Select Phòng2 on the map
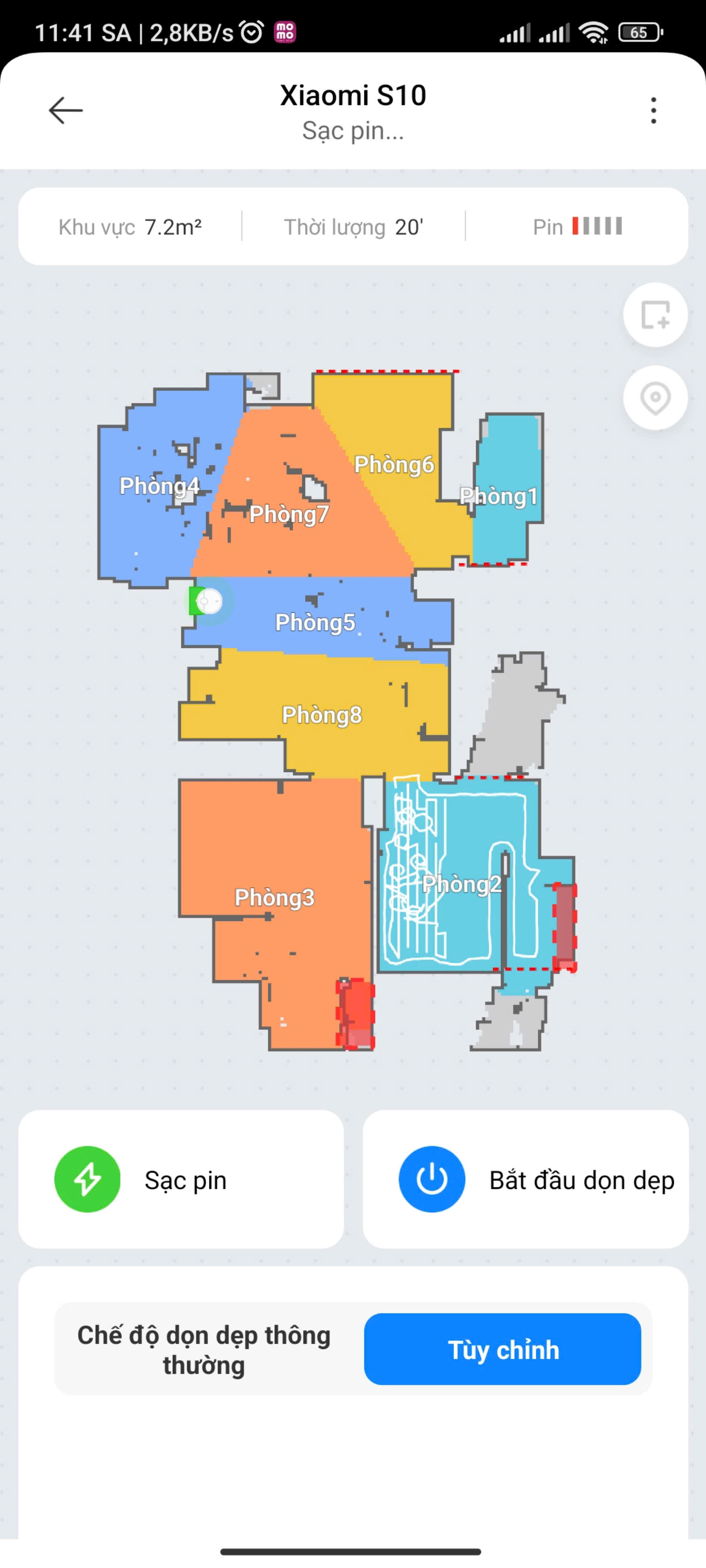Viewport: 706px width, 1568px height. pos(462,884)
